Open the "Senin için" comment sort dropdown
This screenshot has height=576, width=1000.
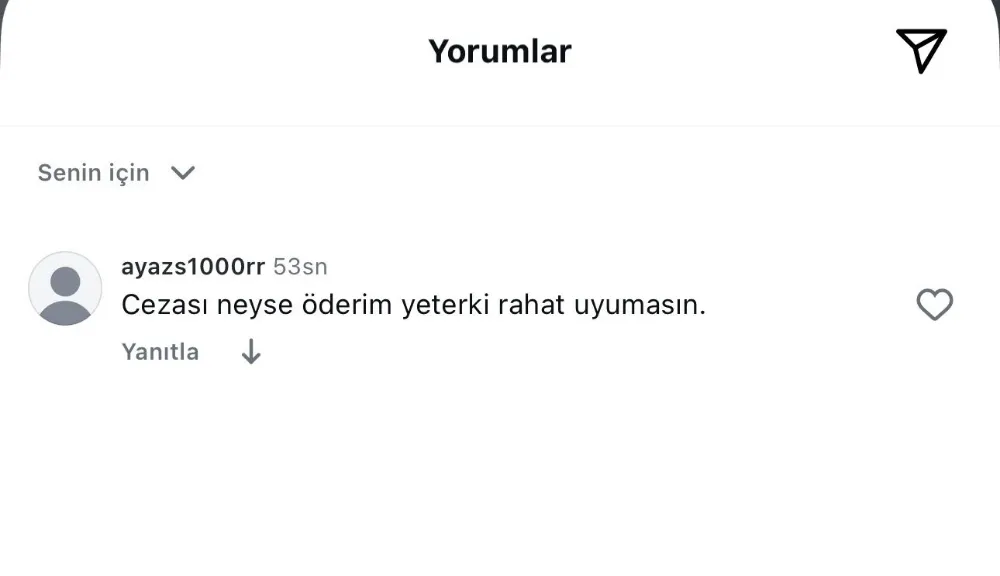pyautogui.click(x=116, y=173)
